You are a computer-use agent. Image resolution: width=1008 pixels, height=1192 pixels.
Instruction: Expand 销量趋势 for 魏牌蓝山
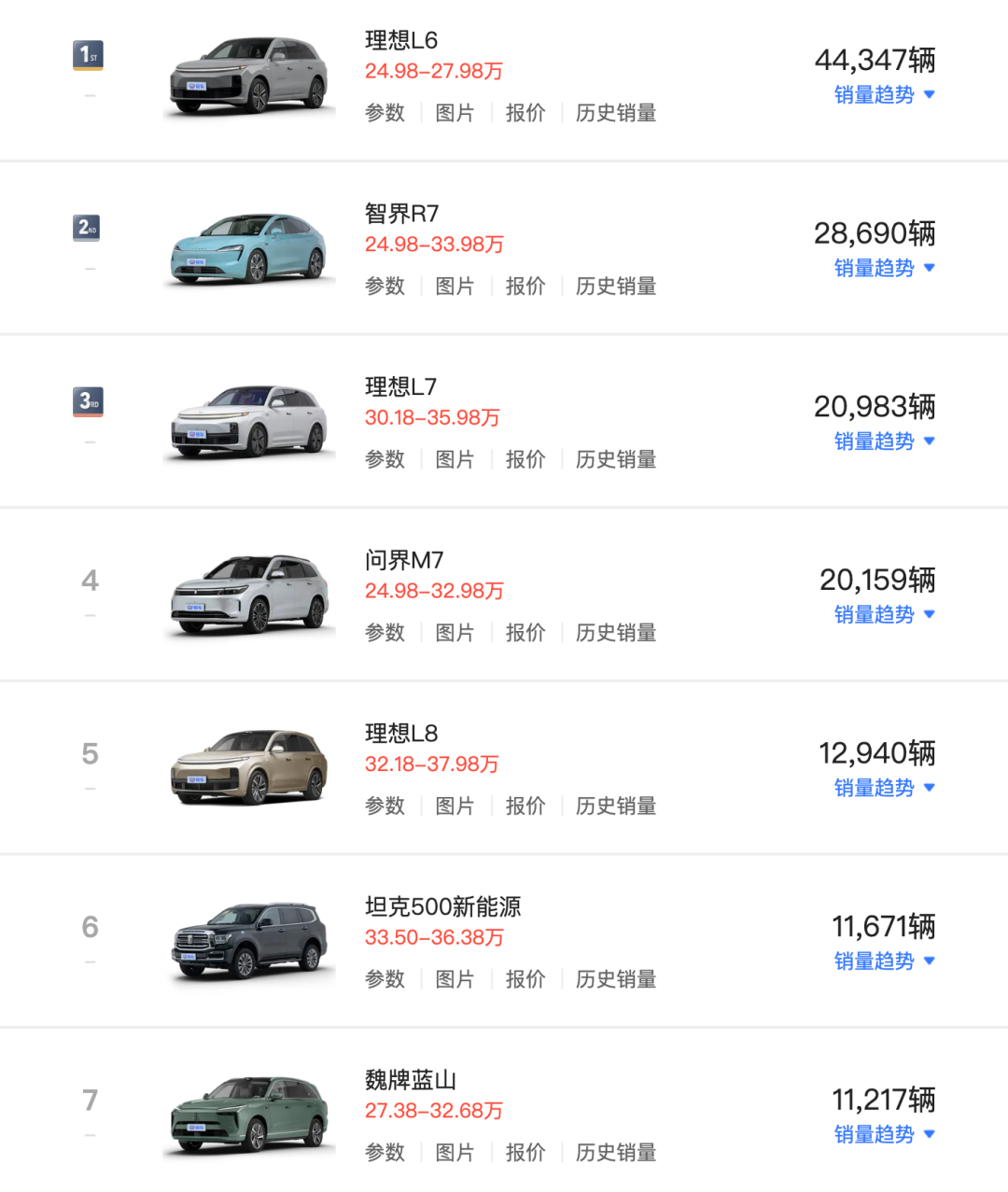point(883,1135)
